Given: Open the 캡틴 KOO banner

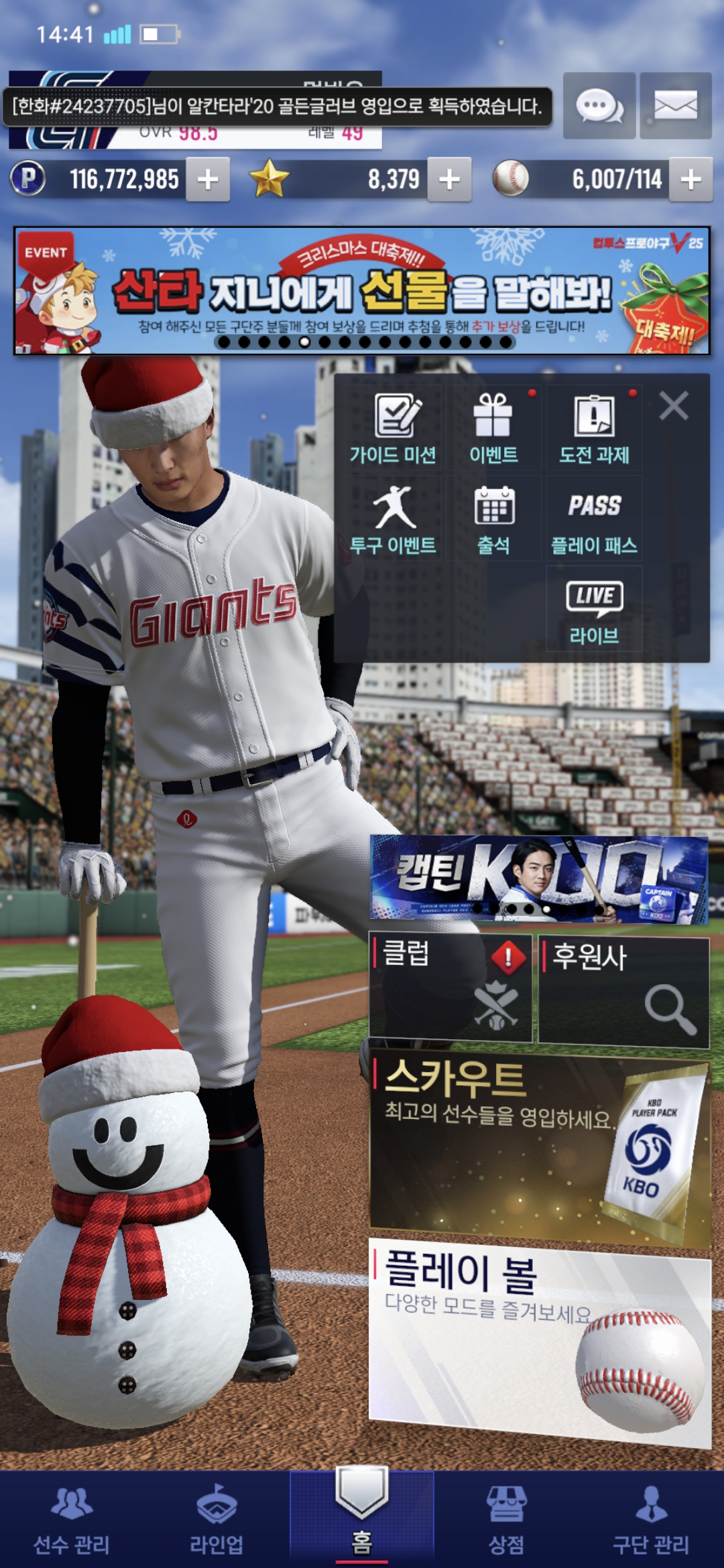Looking at the screenshot, I should (538, 879).
